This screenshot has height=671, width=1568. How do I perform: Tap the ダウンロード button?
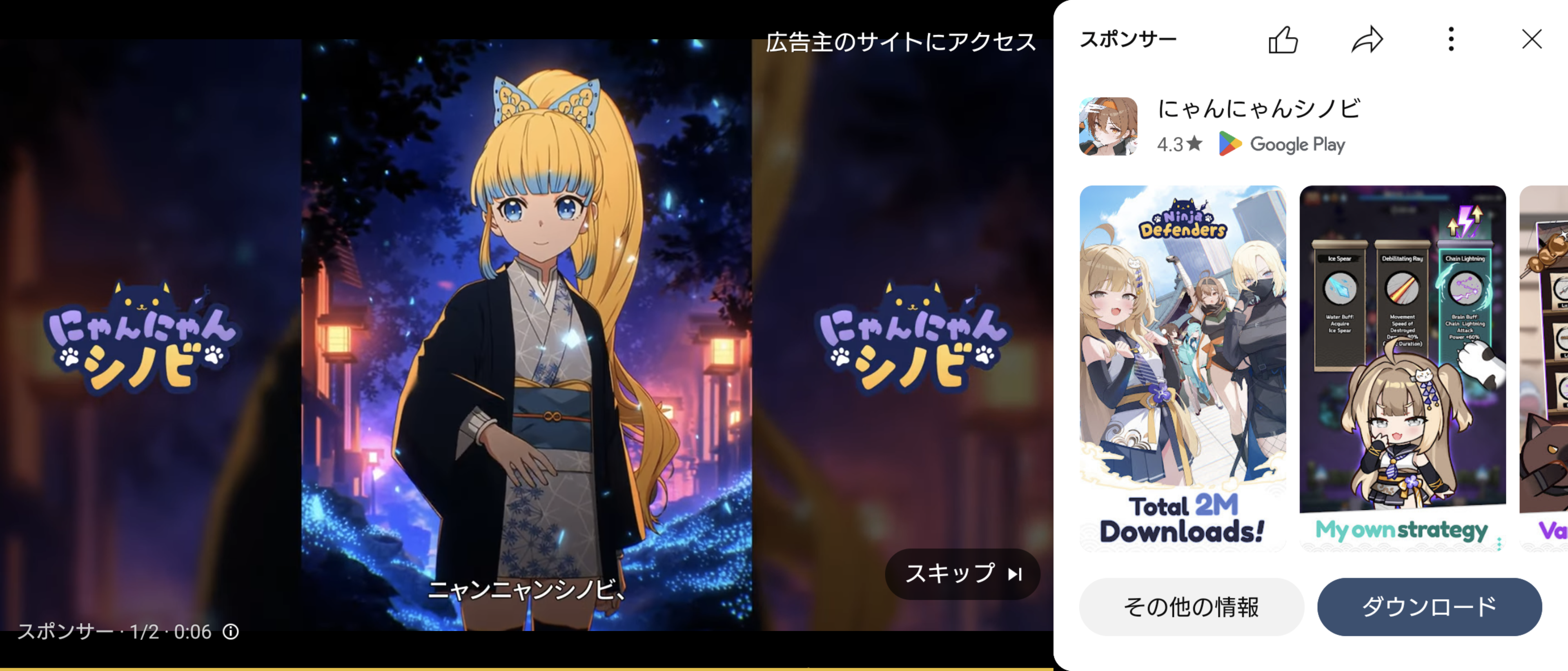click(1429, 607)
